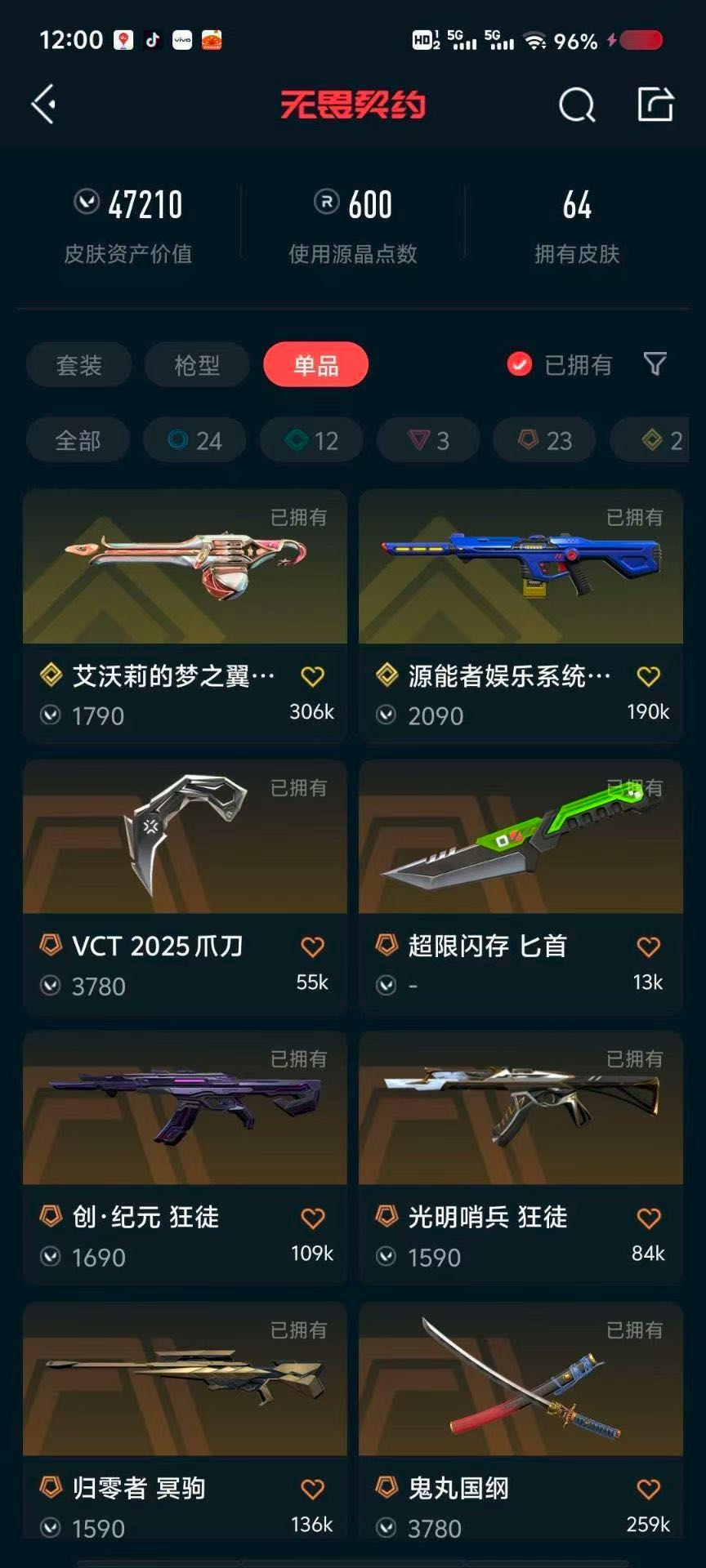This screenshot has width=706, height=1568.
Task: Like the 超限闪存 匕首 skin
Action: (x=649, y=947)
